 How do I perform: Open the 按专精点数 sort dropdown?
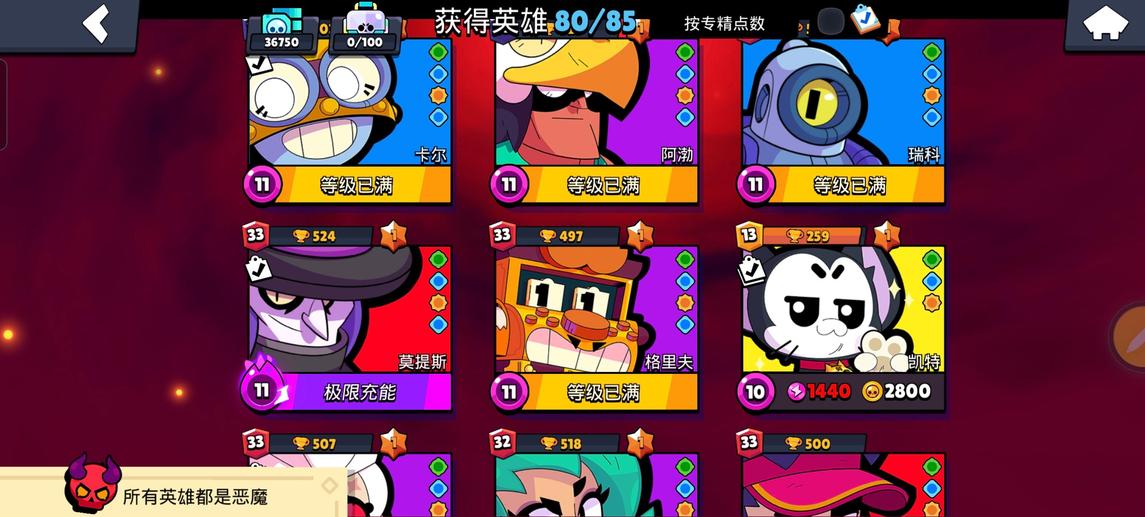pos(724,23)
